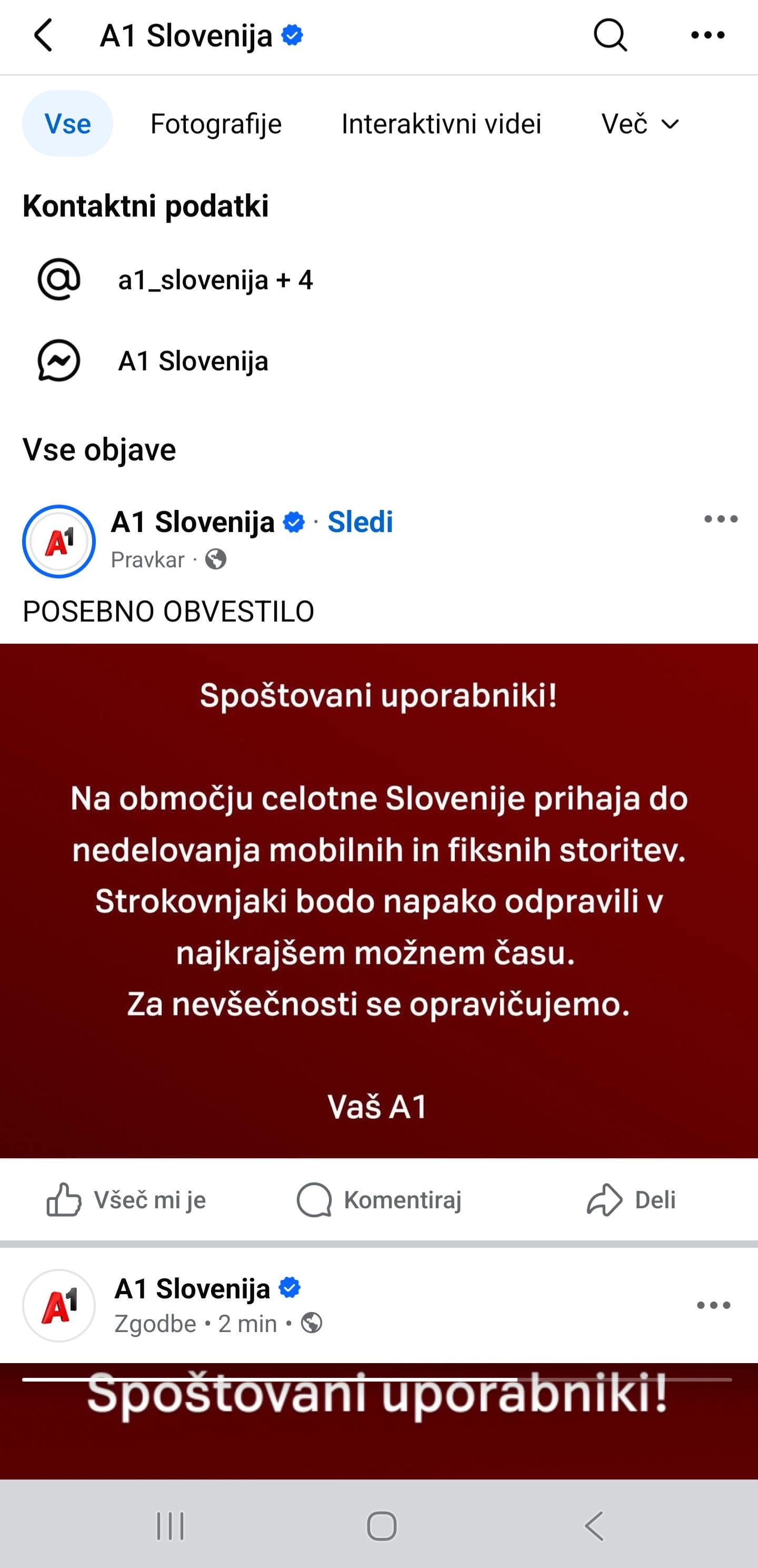Image resolution: width=758 pixels, height=1568 pixels.
Task: Like the post with Všeč mi je
Action: (x=126, y=1200)
